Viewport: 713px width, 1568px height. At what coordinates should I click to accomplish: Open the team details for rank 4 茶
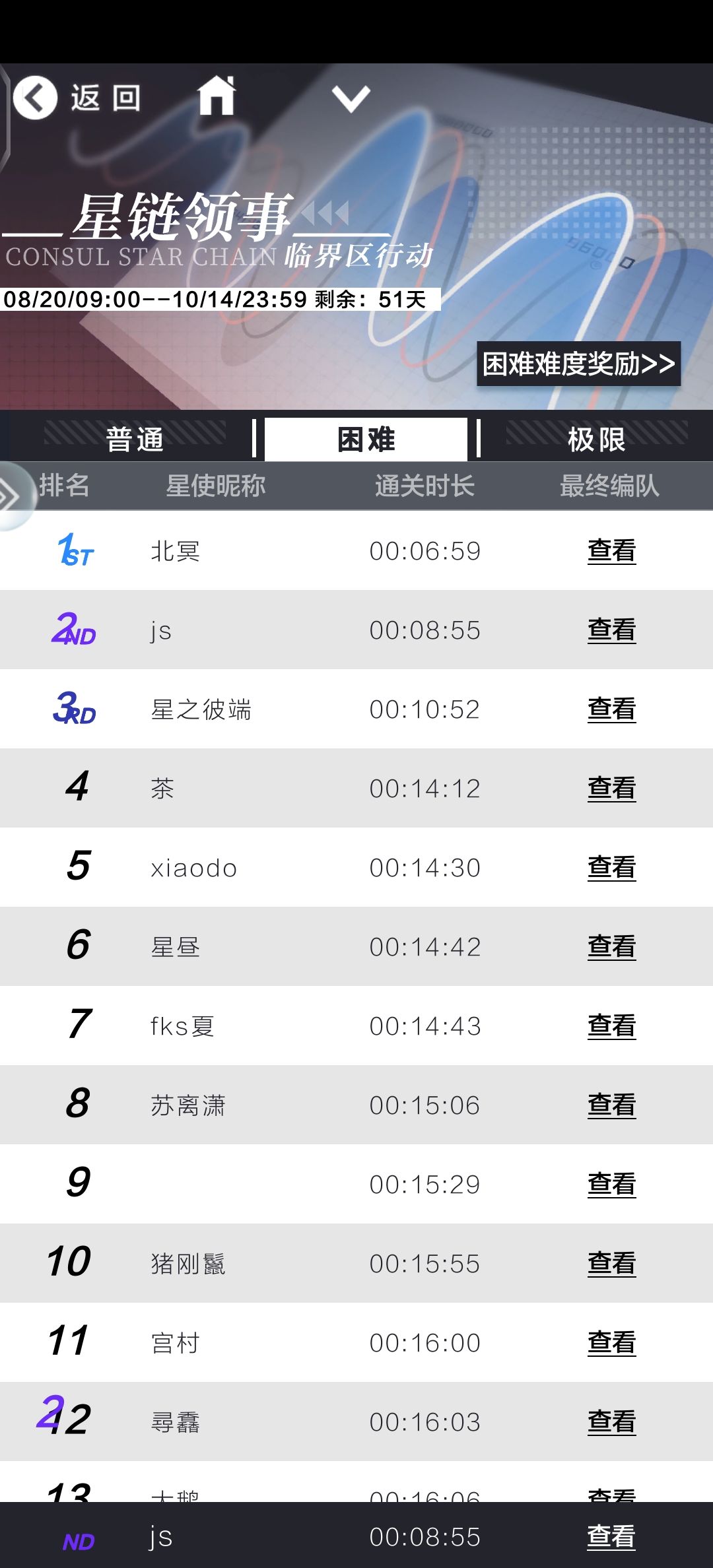click(611, 788)
